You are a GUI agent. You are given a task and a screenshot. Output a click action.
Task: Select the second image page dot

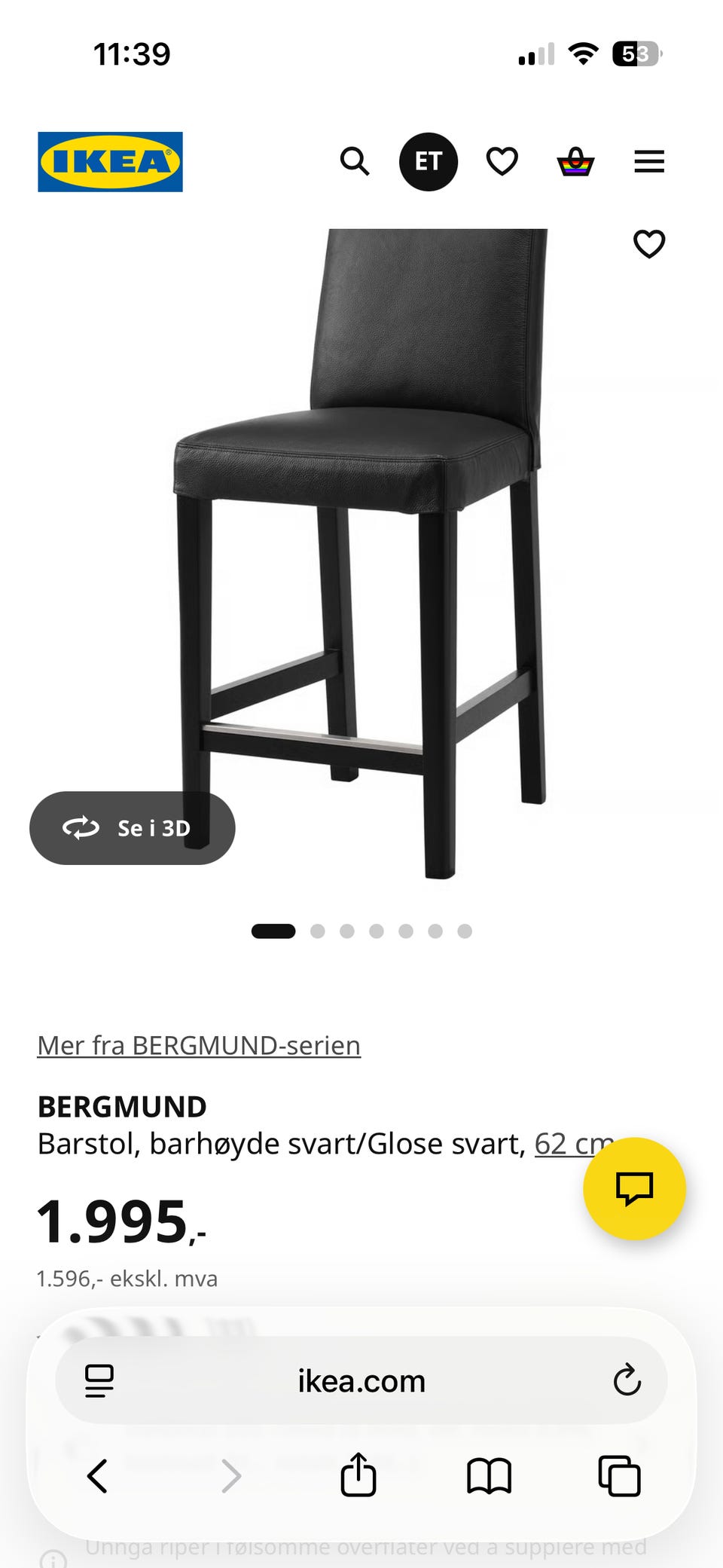[x=318, y=931]
